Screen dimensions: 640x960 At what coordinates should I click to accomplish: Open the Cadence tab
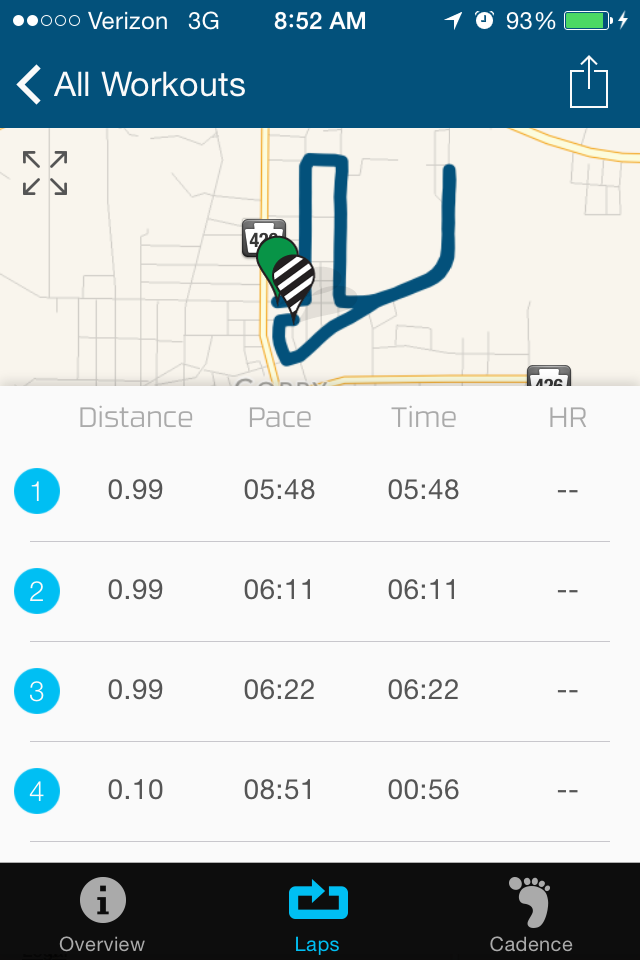pyautogui.click(x=530, y=914)
